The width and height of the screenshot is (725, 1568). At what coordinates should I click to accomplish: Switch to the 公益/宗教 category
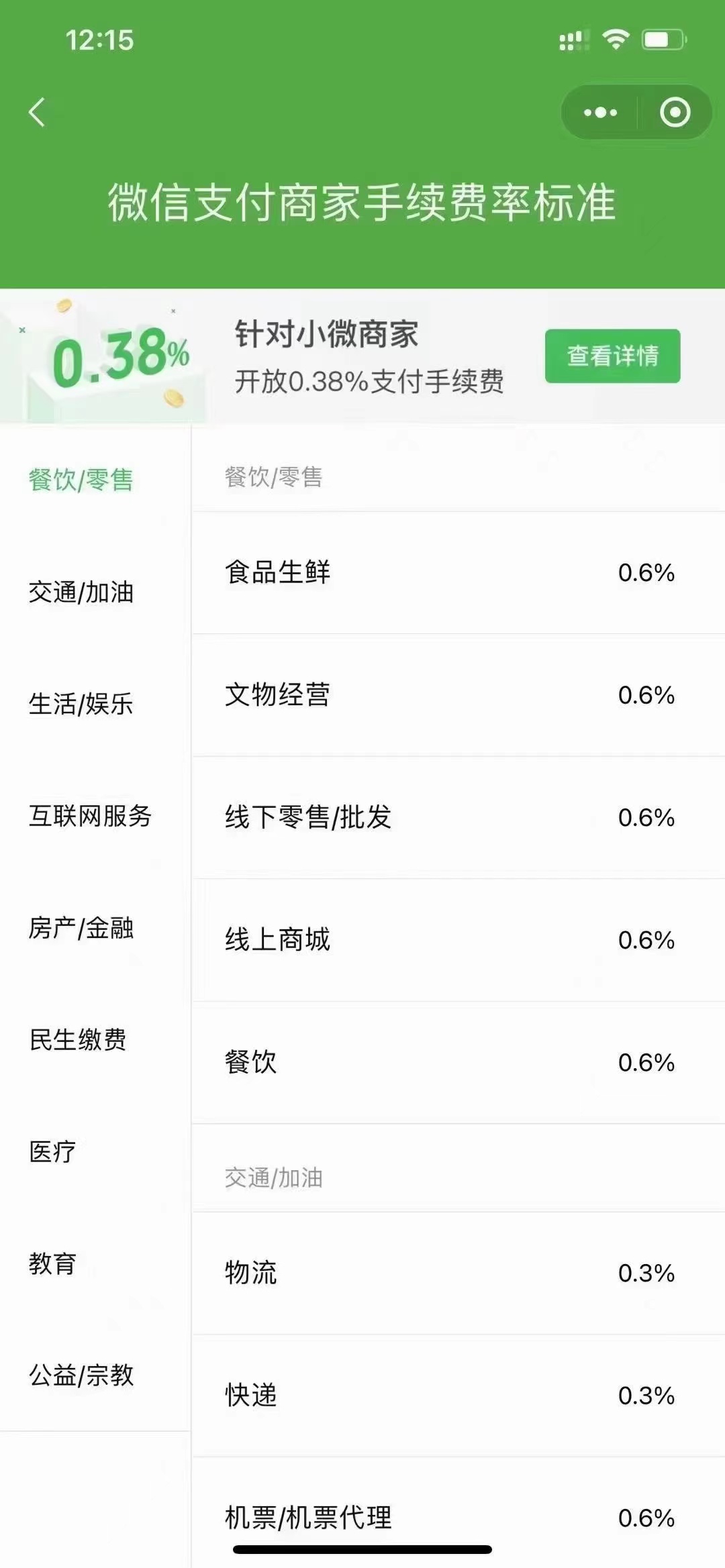pos(81,1375)
